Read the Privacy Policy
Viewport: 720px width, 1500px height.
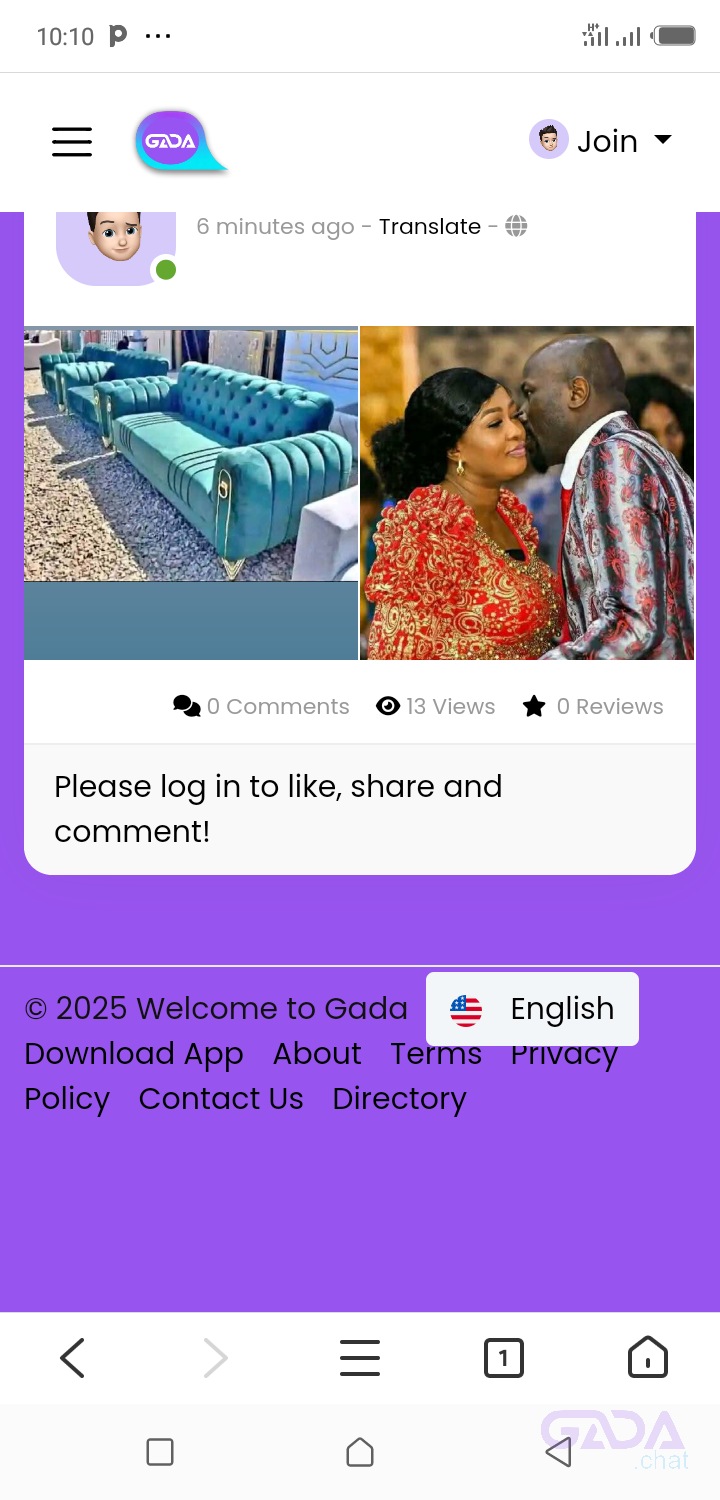[x=66, y=1099]
